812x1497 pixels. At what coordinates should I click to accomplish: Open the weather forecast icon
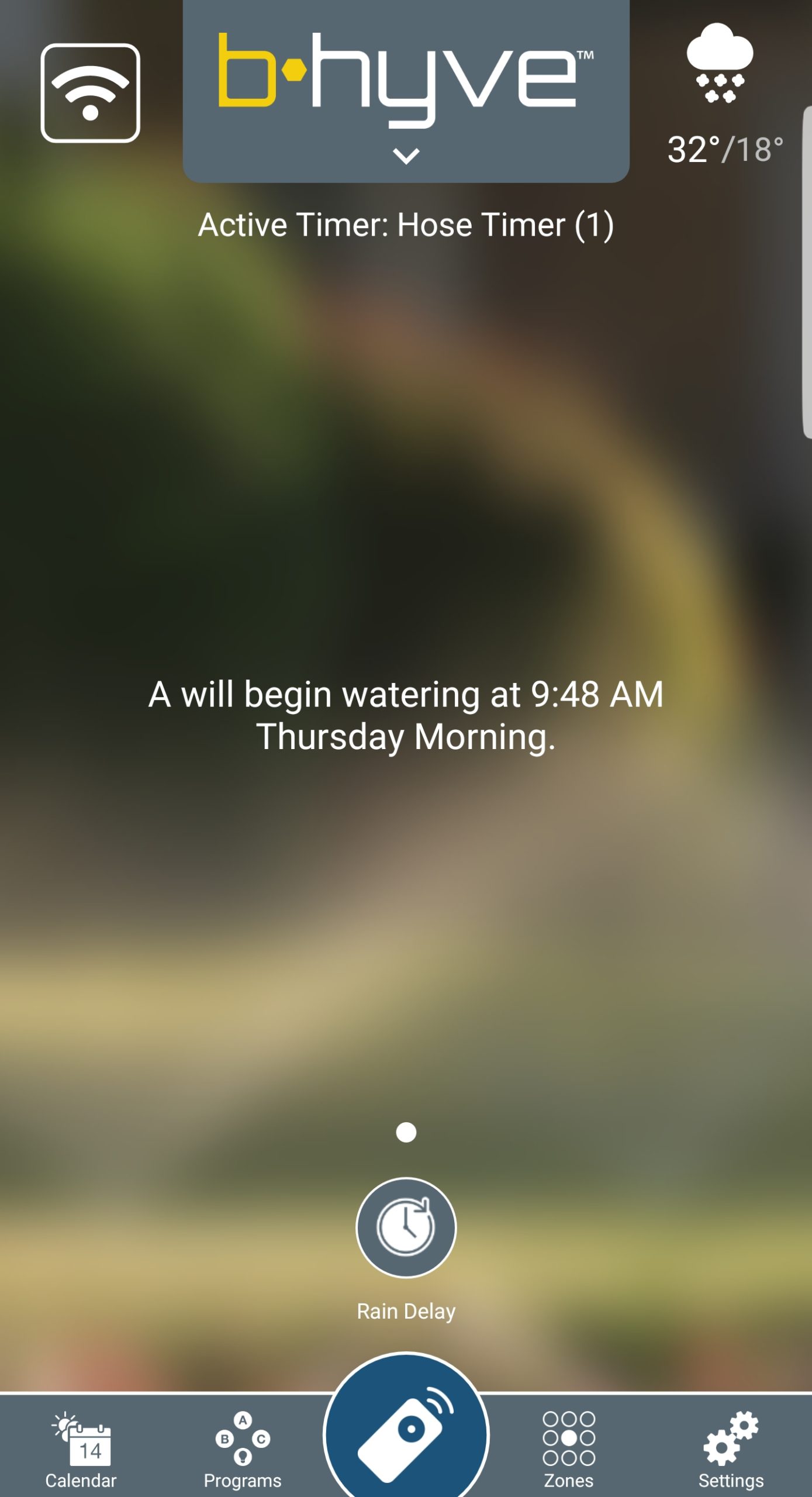tap(720, 63)
